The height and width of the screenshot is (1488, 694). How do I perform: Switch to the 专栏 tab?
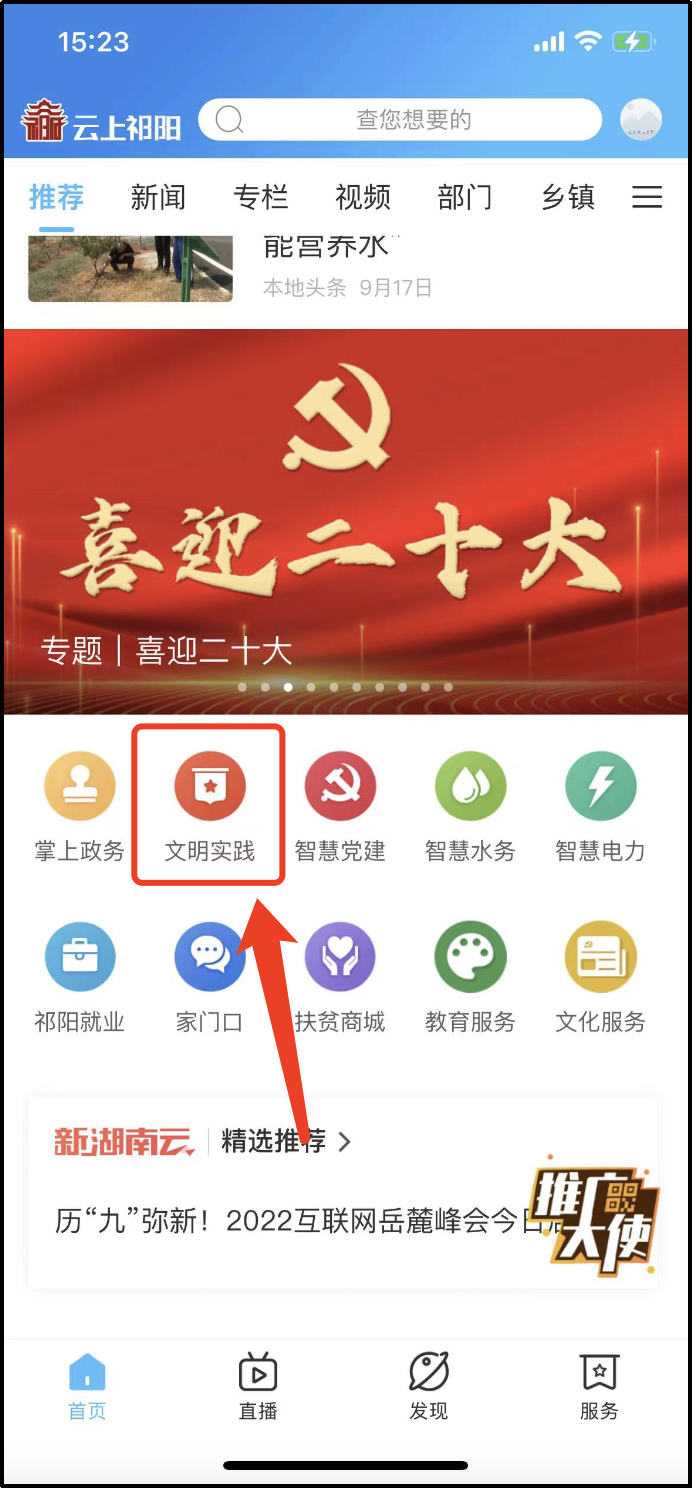click(x=261, y=197)
